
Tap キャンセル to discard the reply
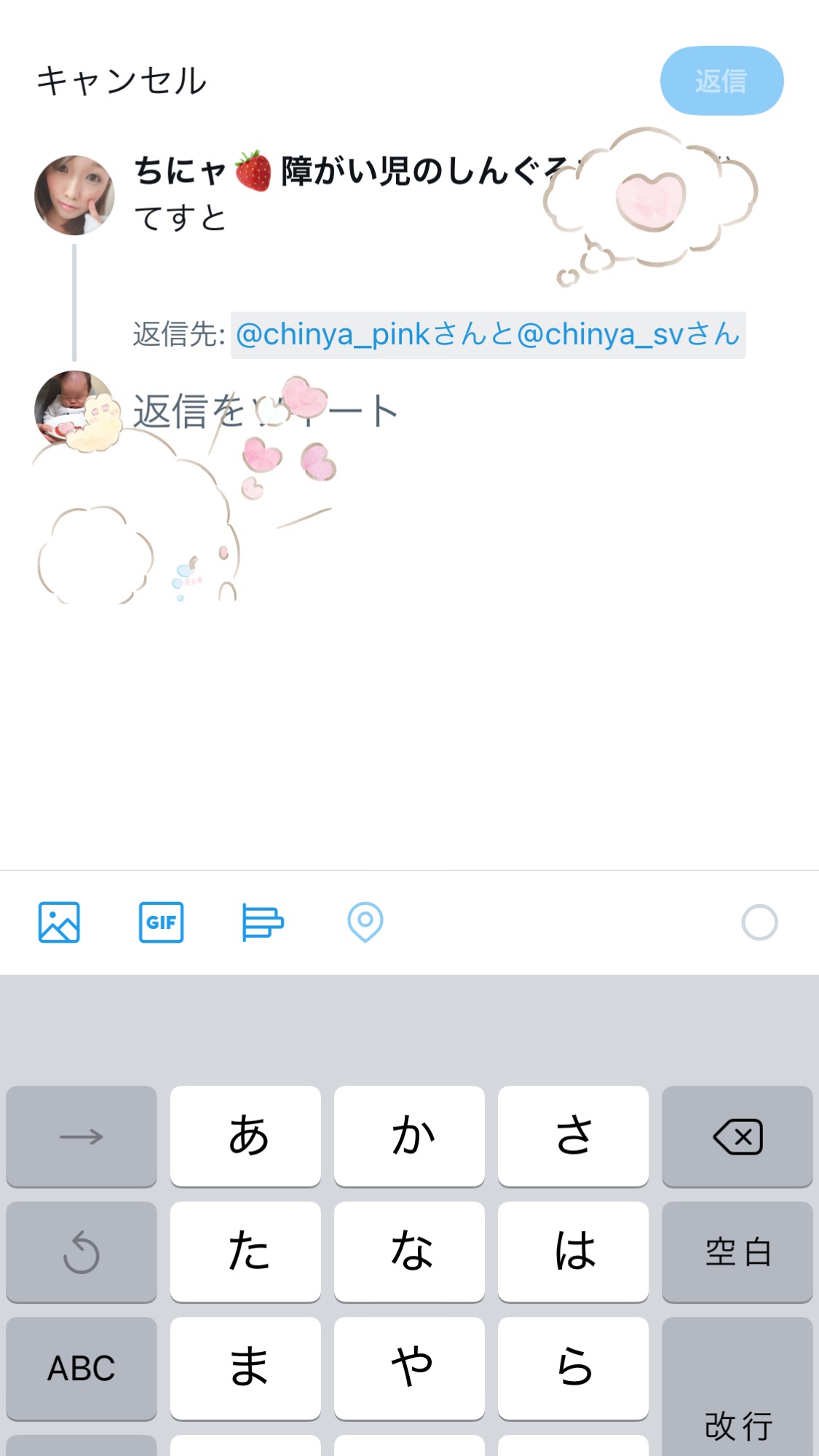122,81
